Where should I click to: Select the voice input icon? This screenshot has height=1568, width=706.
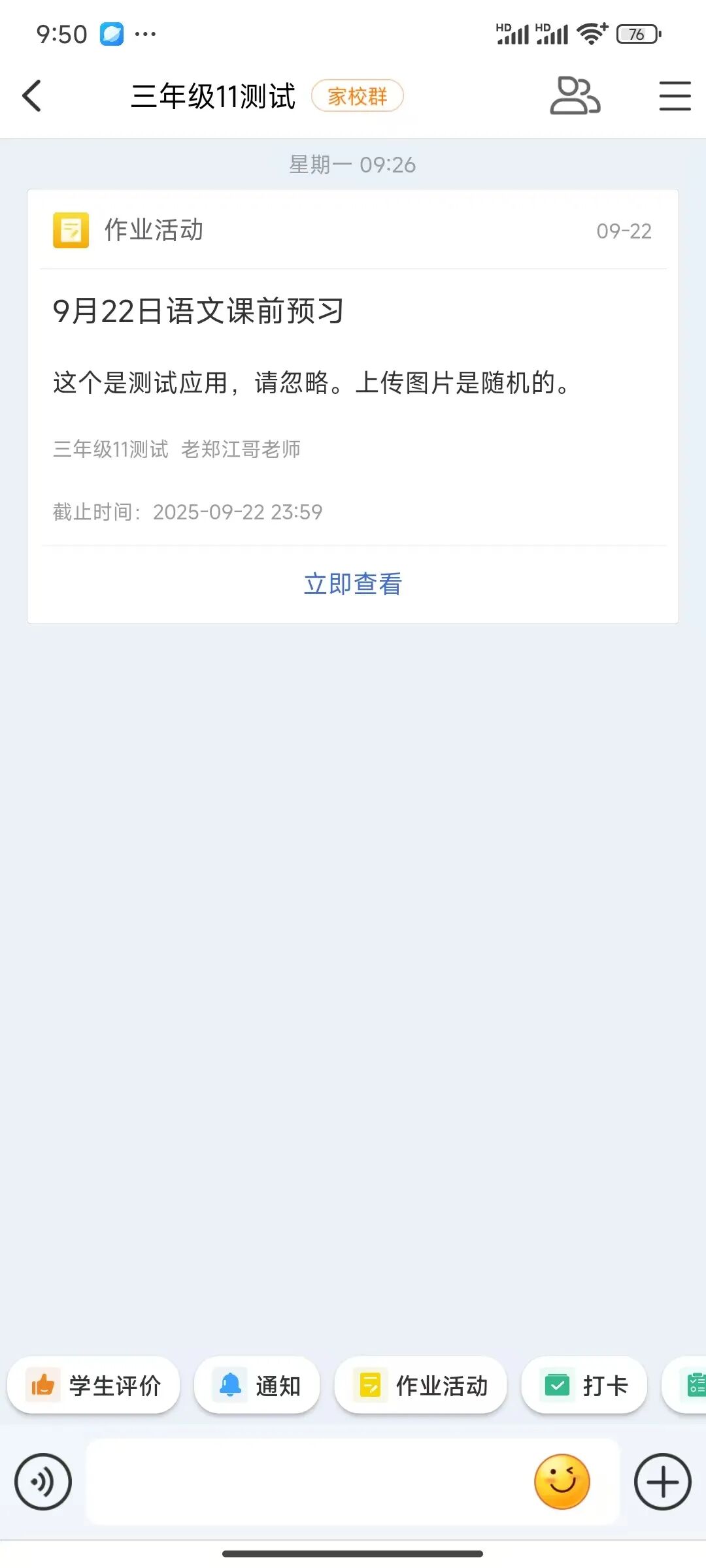click(42, 1482)
